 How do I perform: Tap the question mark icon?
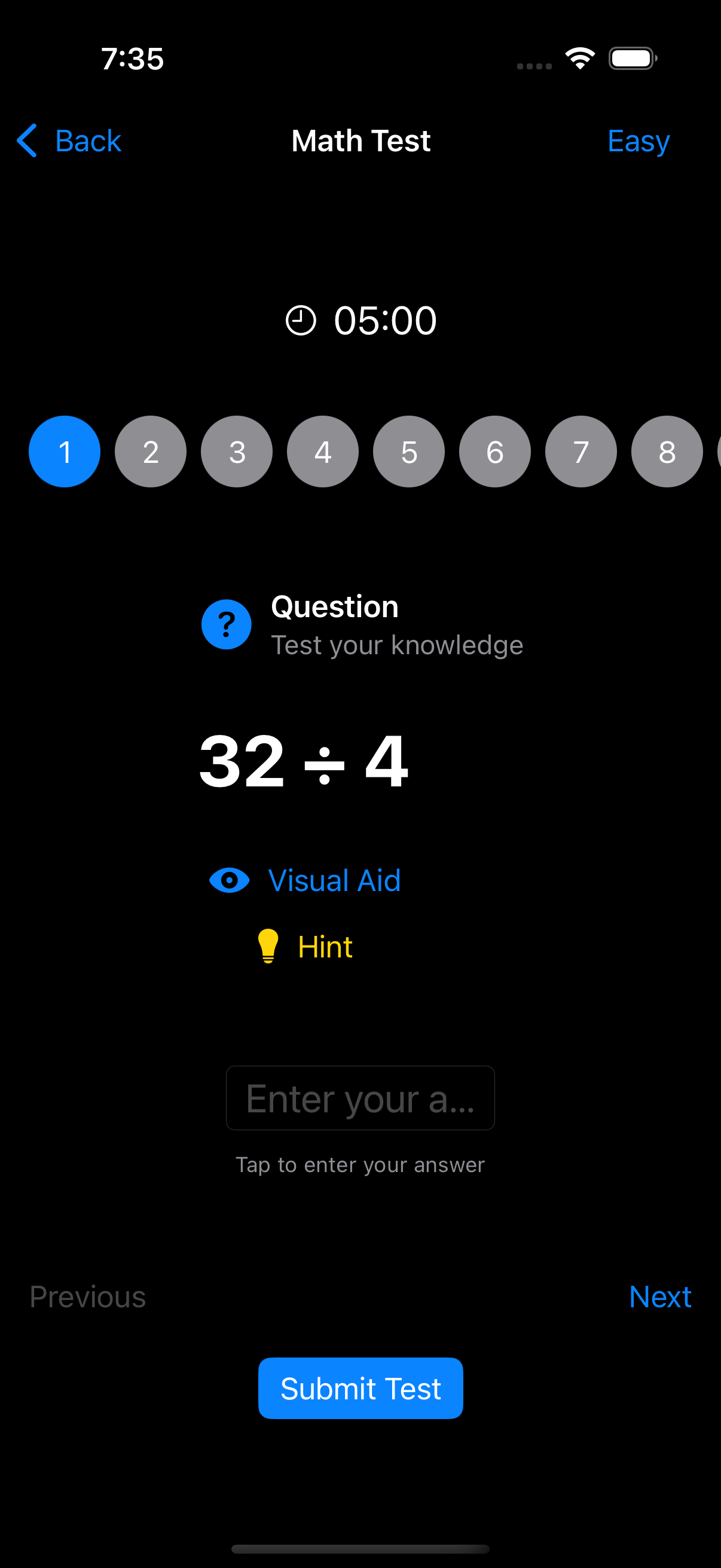tap(226, 623)
